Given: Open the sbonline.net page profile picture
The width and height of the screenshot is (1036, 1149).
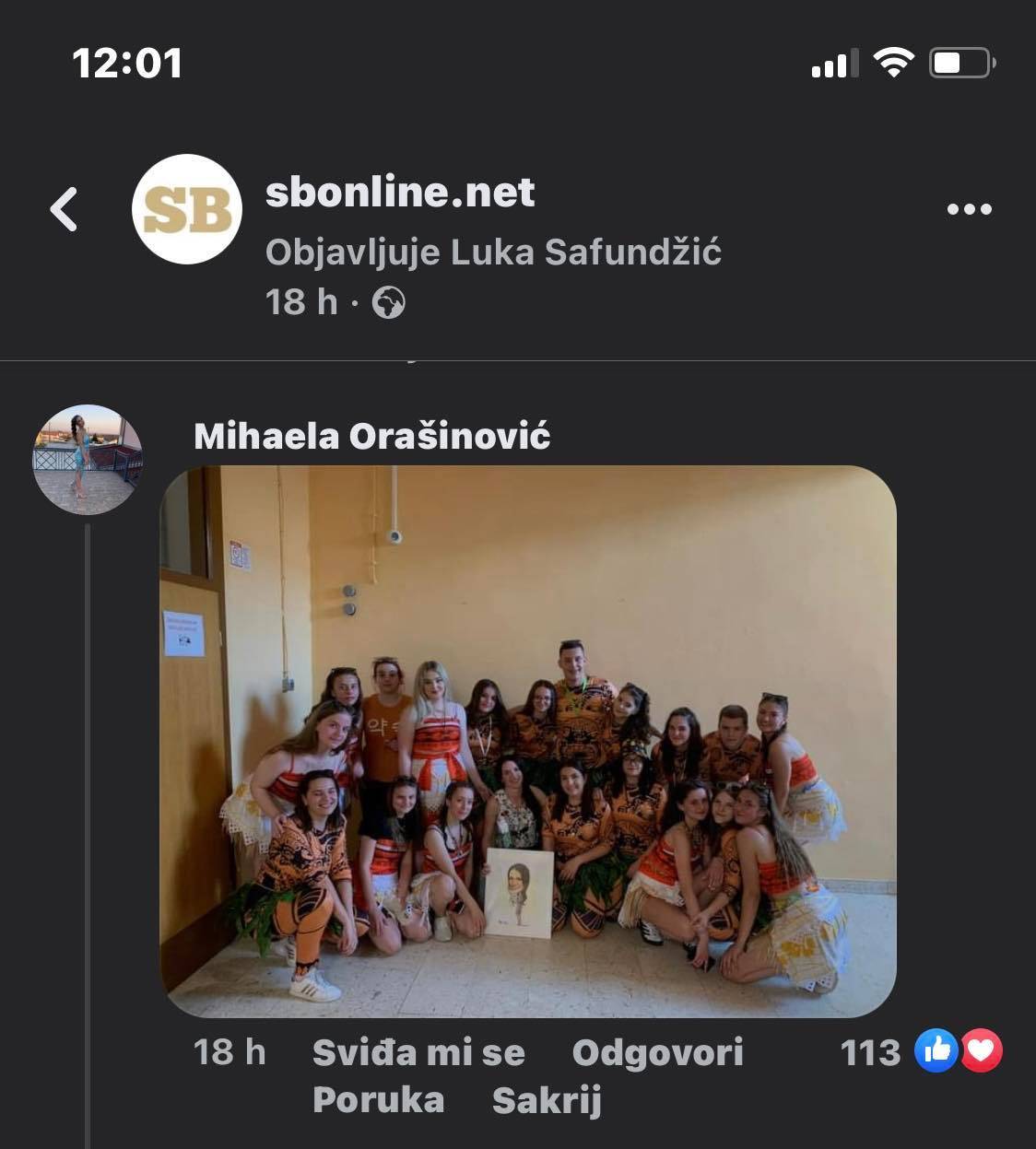Looking at the screenshot, I should [x=187, y=209].
